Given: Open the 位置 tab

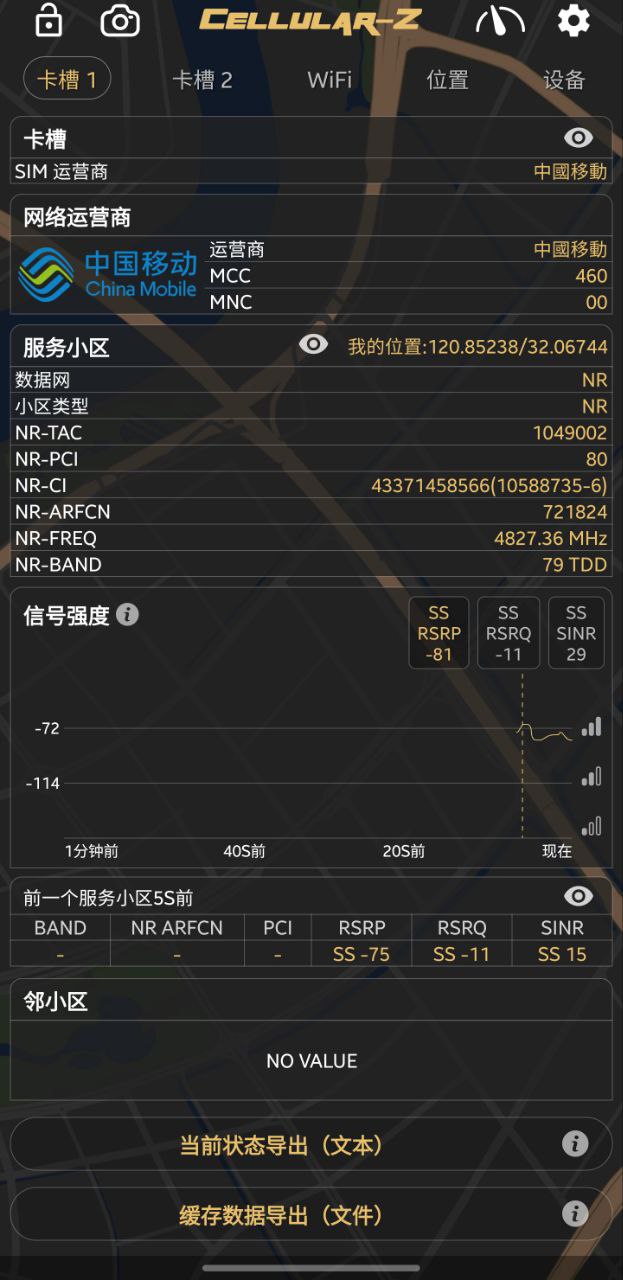Looking at the screenshot, I should [x=447, y=80].
